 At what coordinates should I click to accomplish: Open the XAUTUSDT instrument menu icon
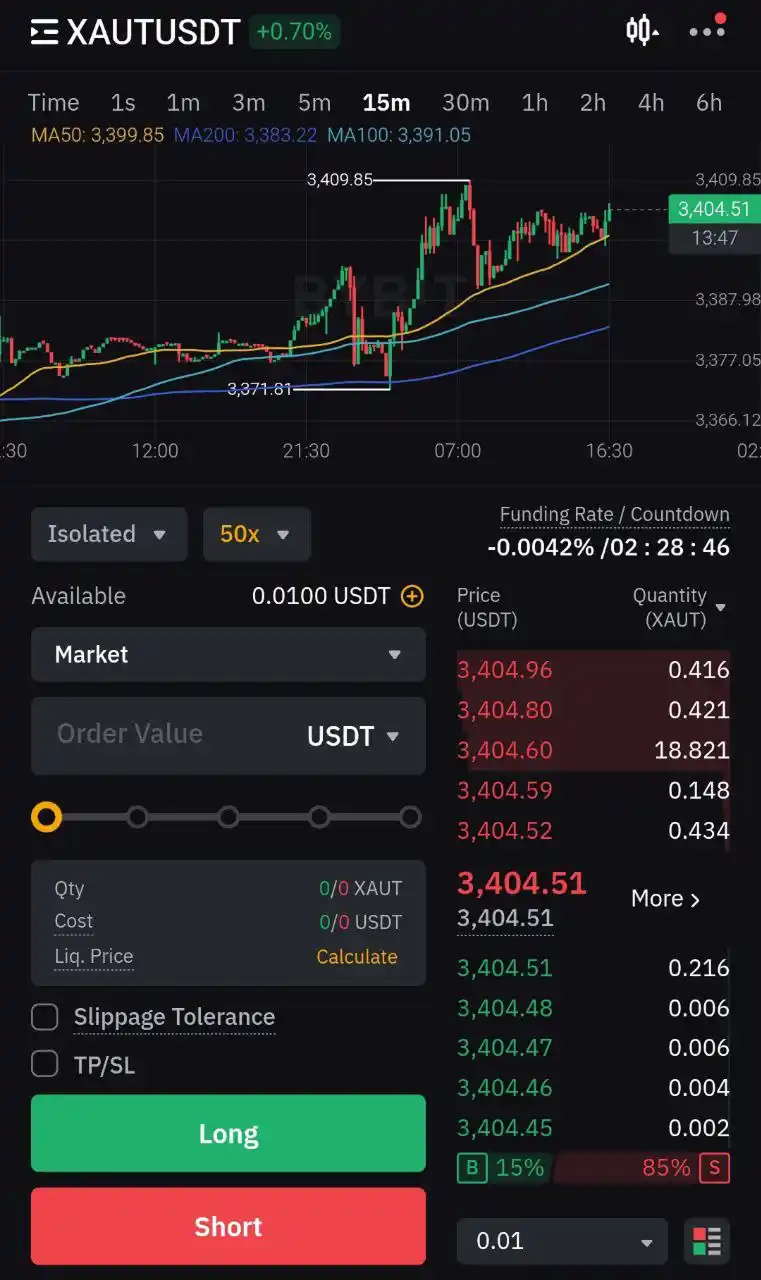[x=44, y=31]
